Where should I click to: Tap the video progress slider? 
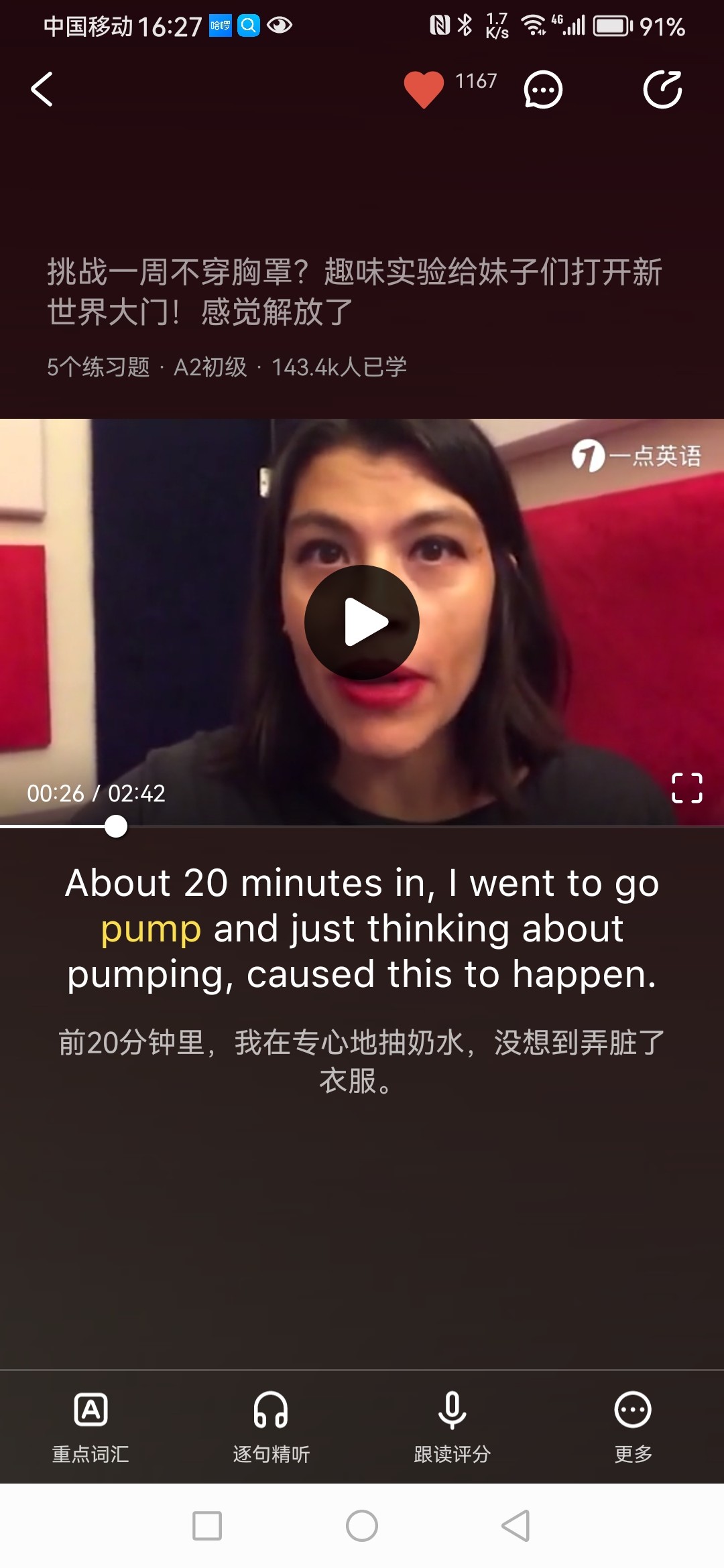116,827
